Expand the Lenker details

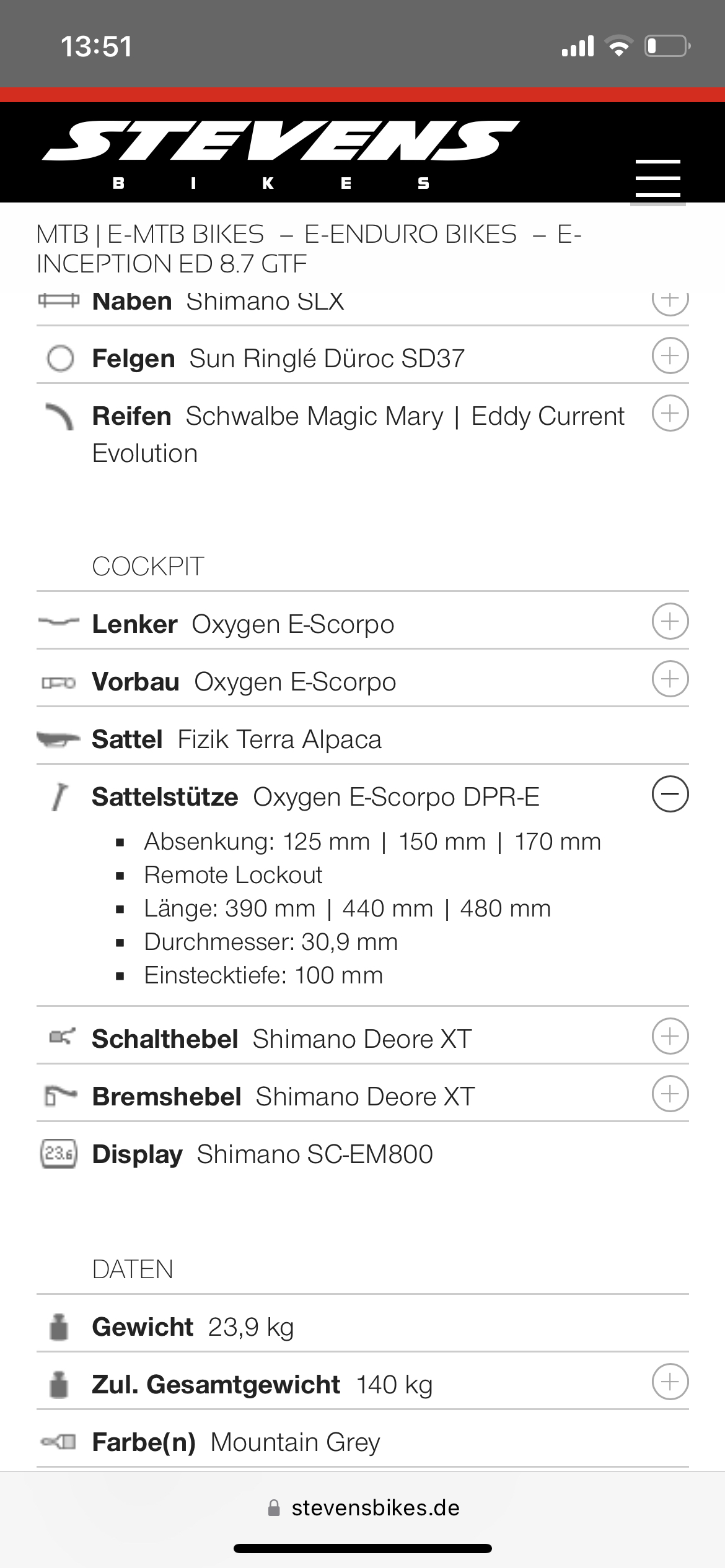pos(670,621)
